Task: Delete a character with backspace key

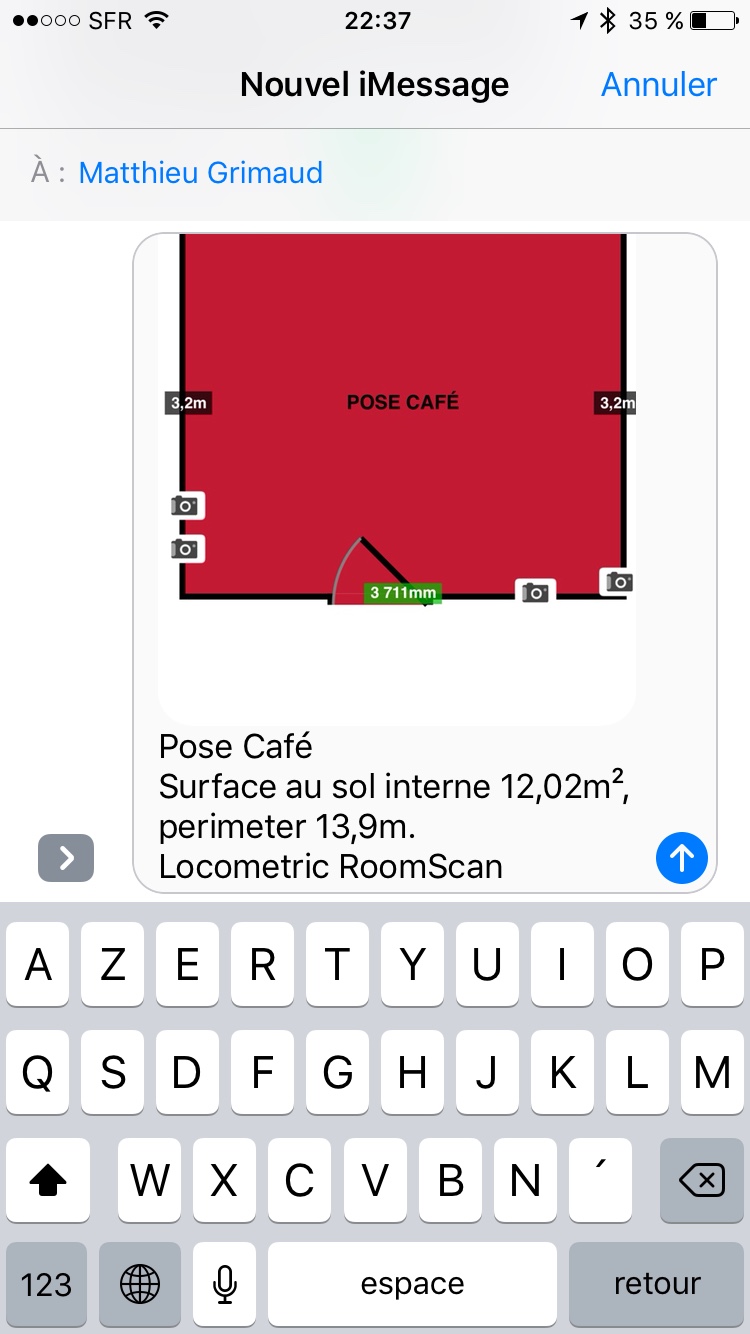Action: click(x=701, y=1181)
